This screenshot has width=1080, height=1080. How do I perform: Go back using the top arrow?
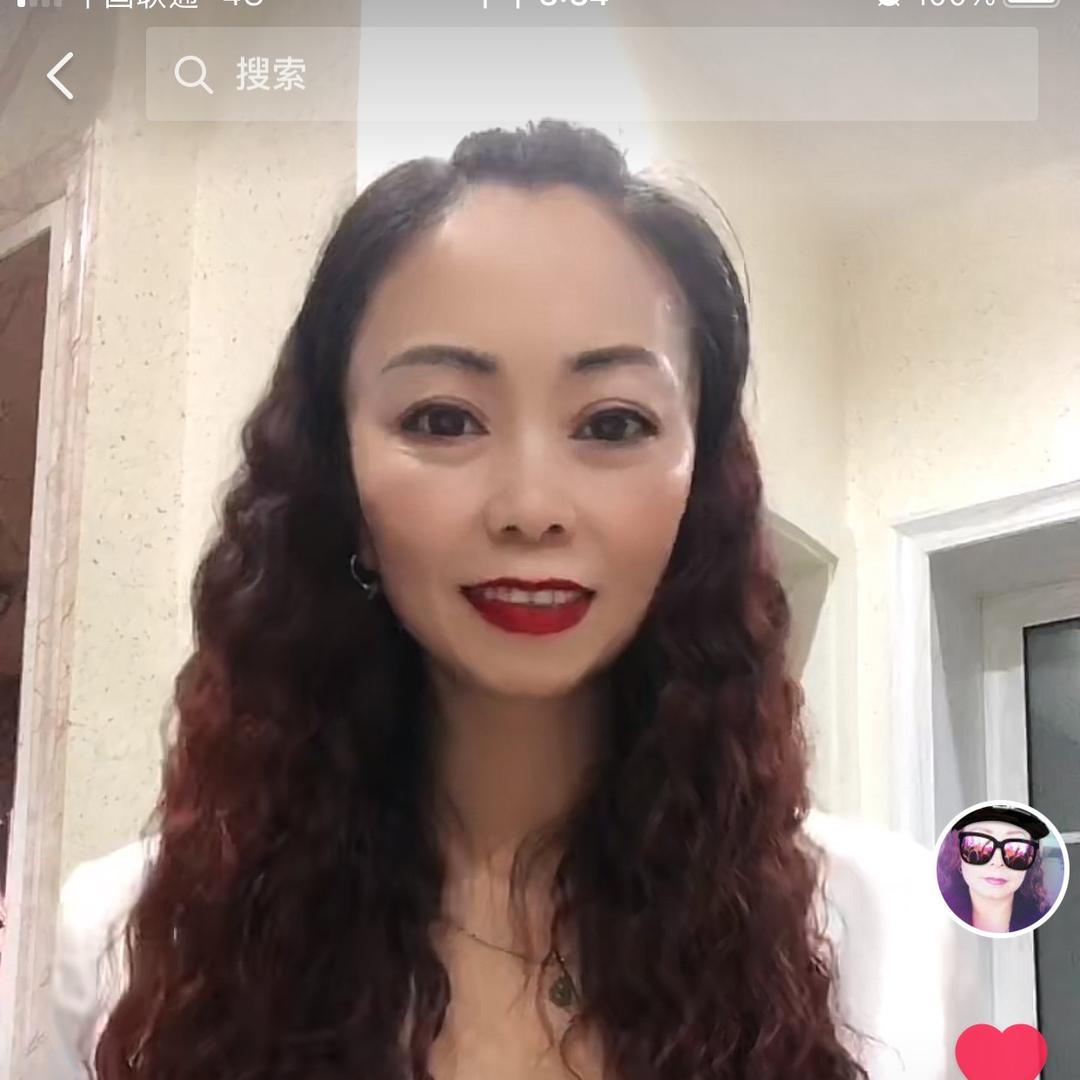61,76
